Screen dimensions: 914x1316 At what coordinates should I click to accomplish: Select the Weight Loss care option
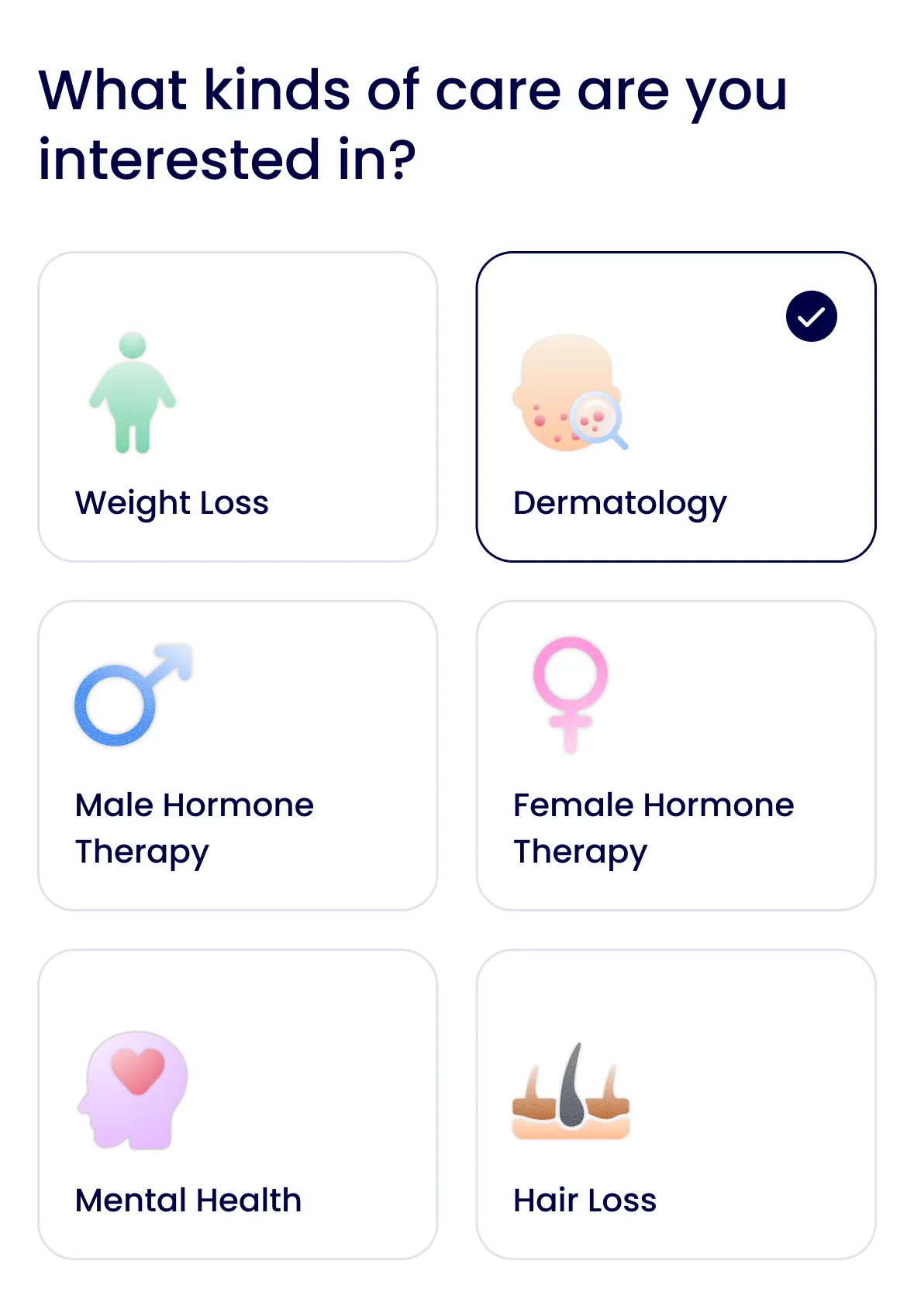coord(237,407)
